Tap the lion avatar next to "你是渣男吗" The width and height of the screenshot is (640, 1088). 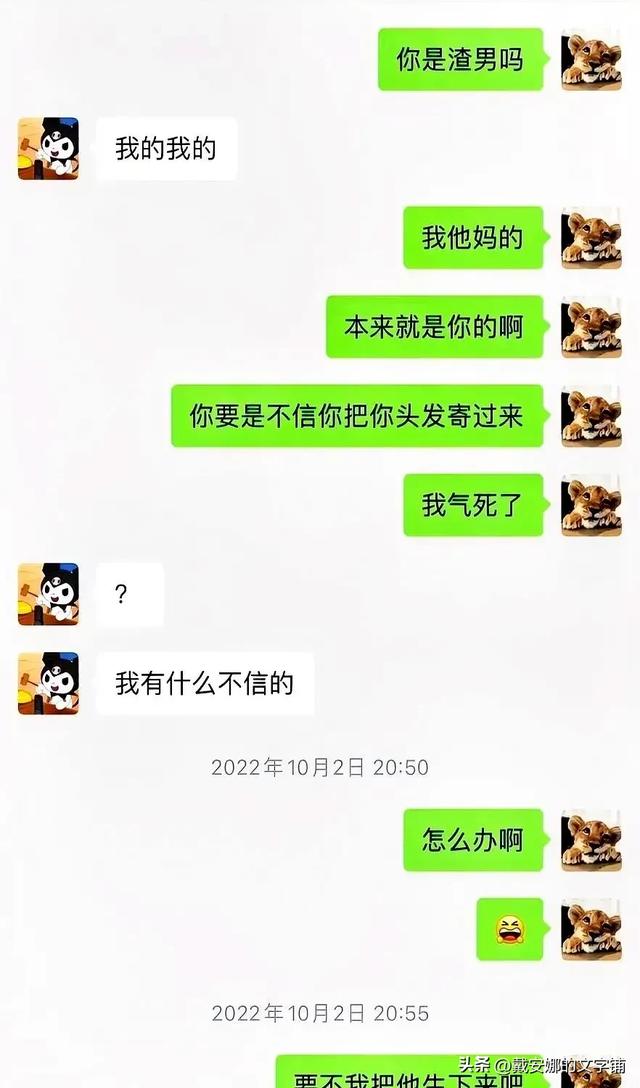(591, 60)
